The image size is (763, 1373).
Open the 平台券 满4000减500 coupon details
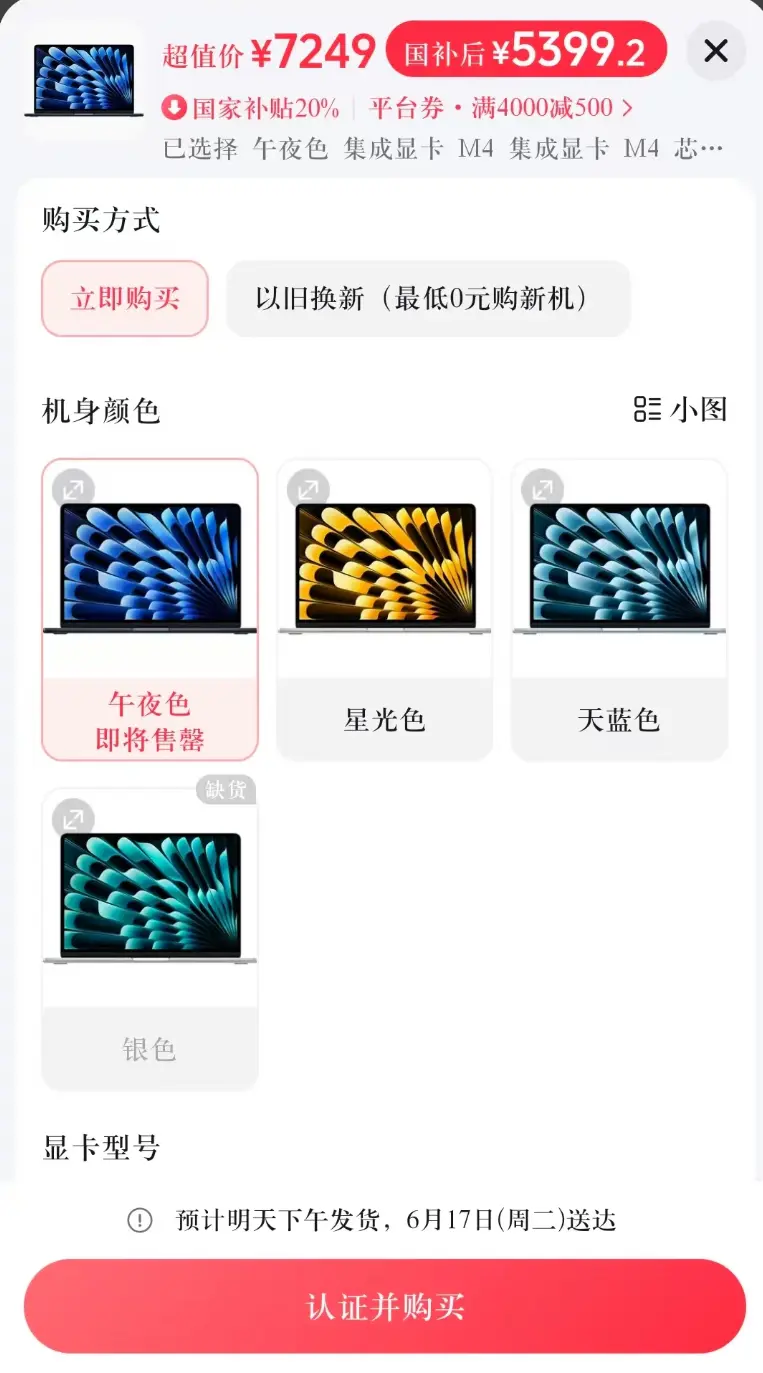pyautogui.click(x=501, y=108)
